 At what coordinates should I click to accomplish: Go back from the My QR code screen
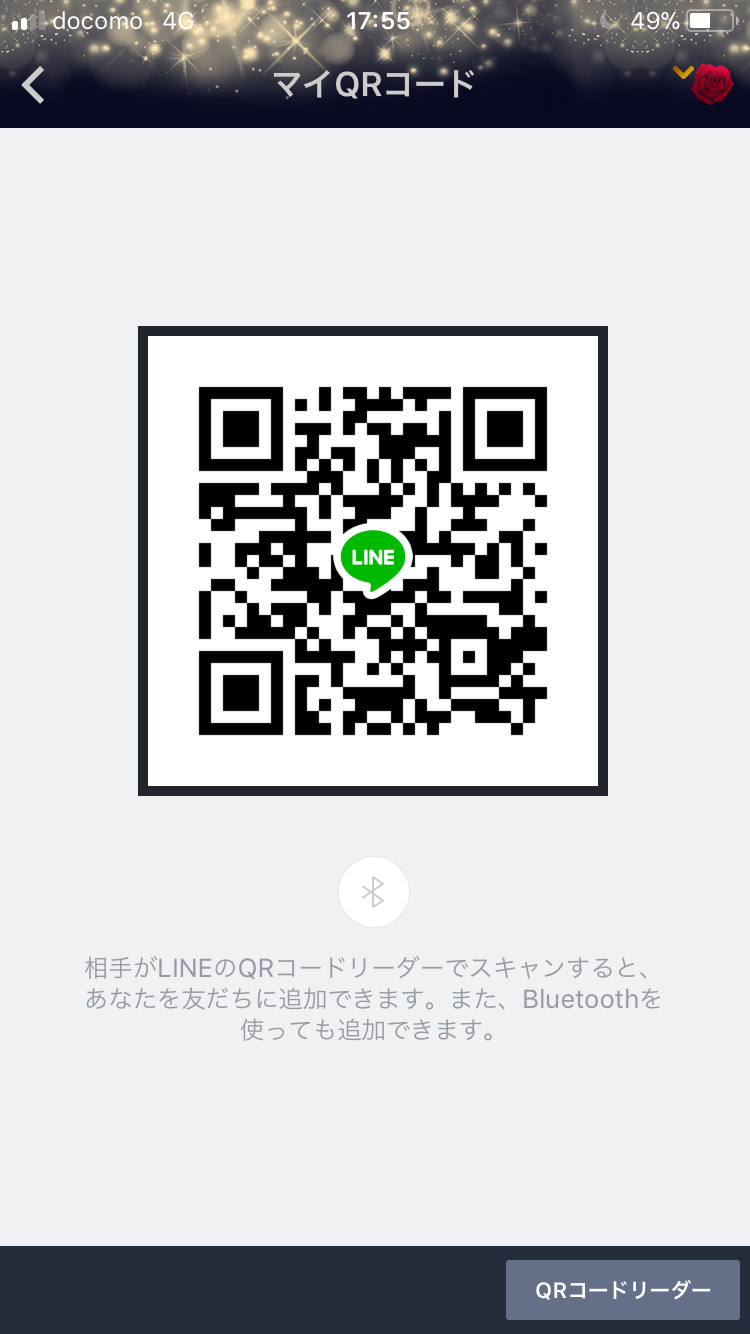point(34,86)
